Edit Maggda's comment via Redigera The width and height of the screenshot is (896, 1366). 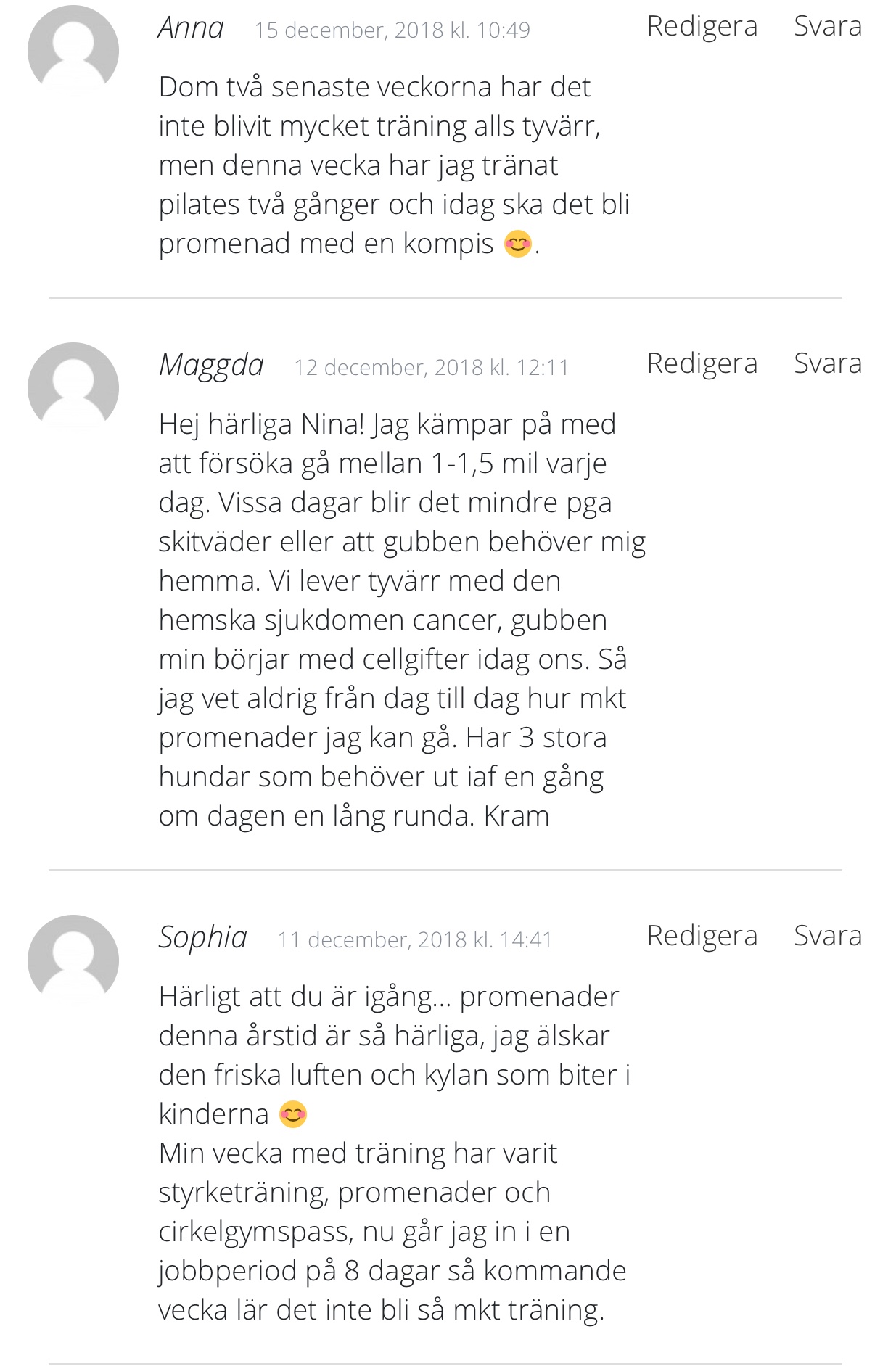click(x=702, y=363)
